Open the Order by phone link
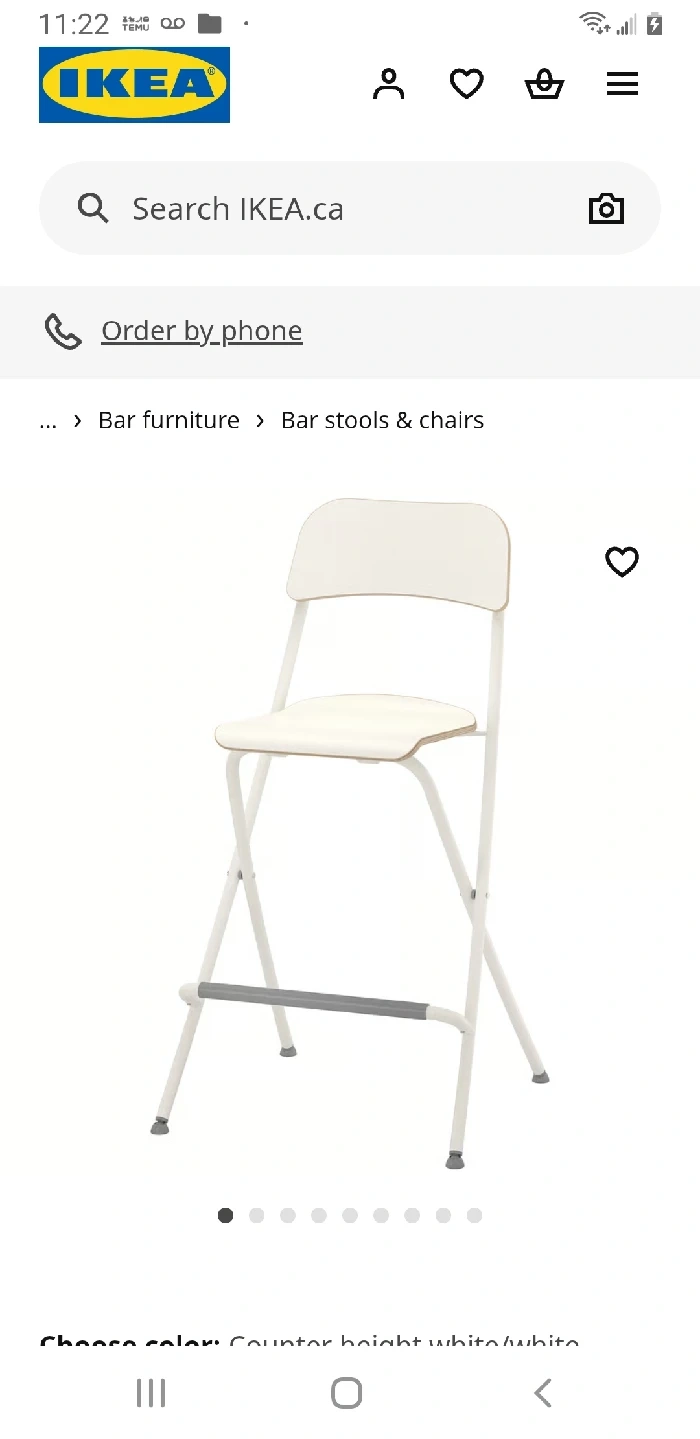 [201, 331]
